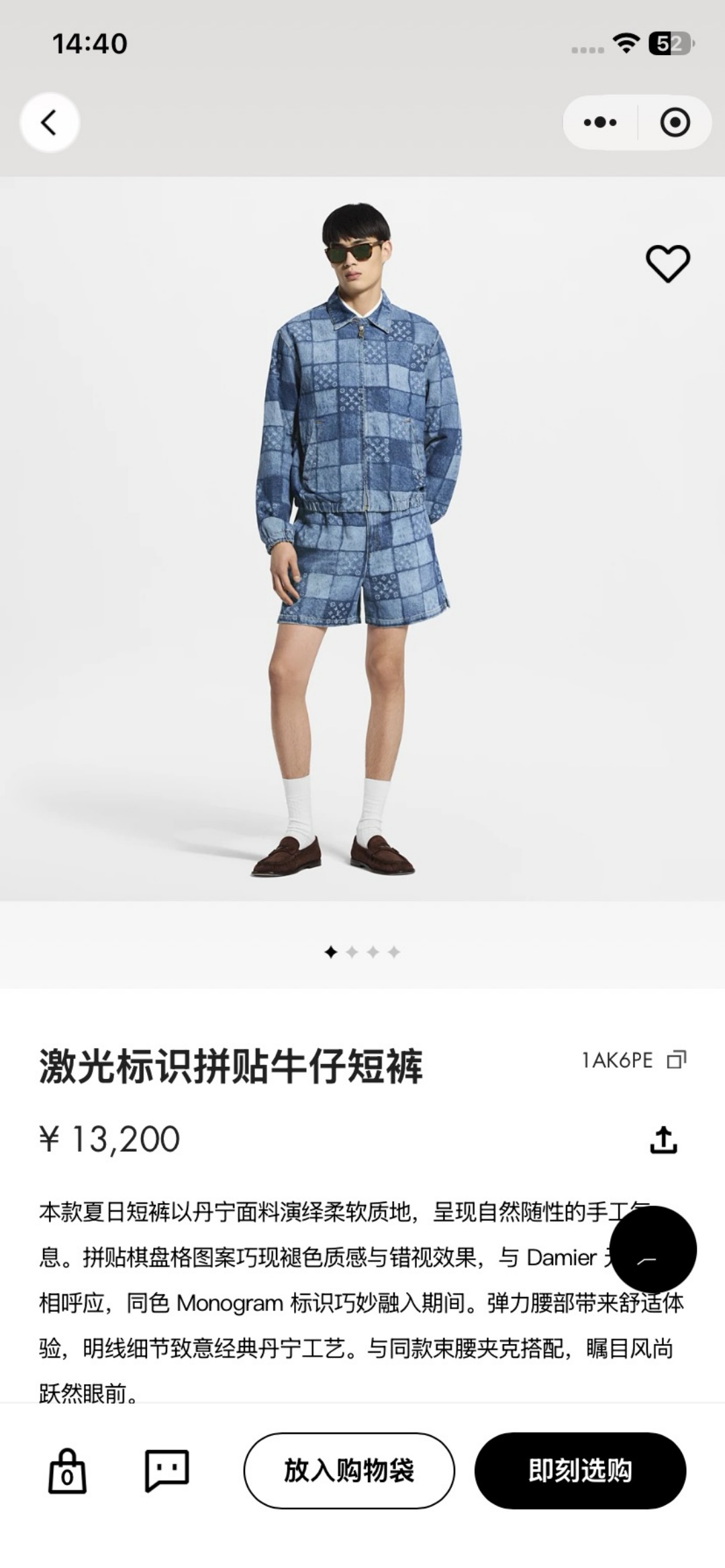Tap 放入购物袋 to add to bag
The width and height of the screenshot is (725, 1568).
[x=349, y=1471]
